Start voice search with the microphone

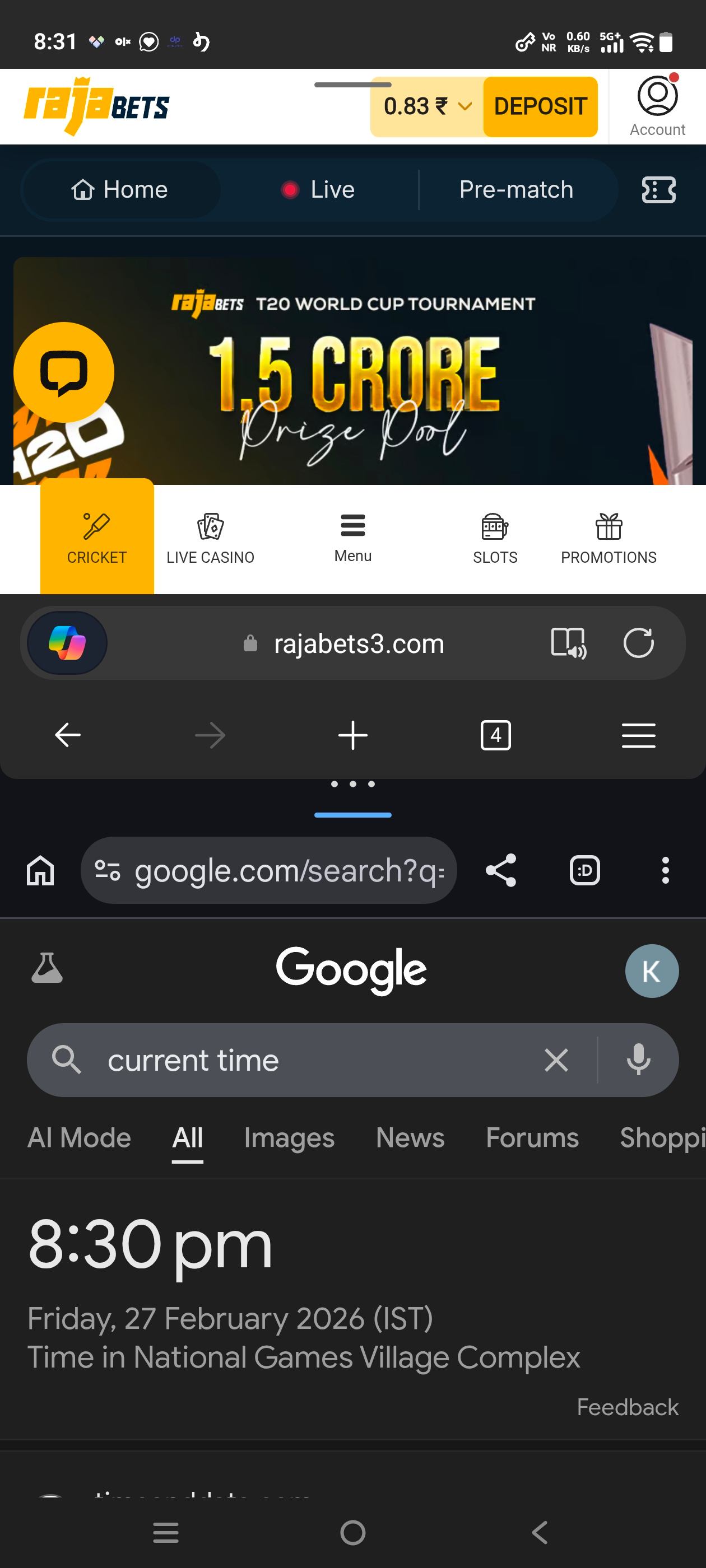click(x=638, y=1060)
